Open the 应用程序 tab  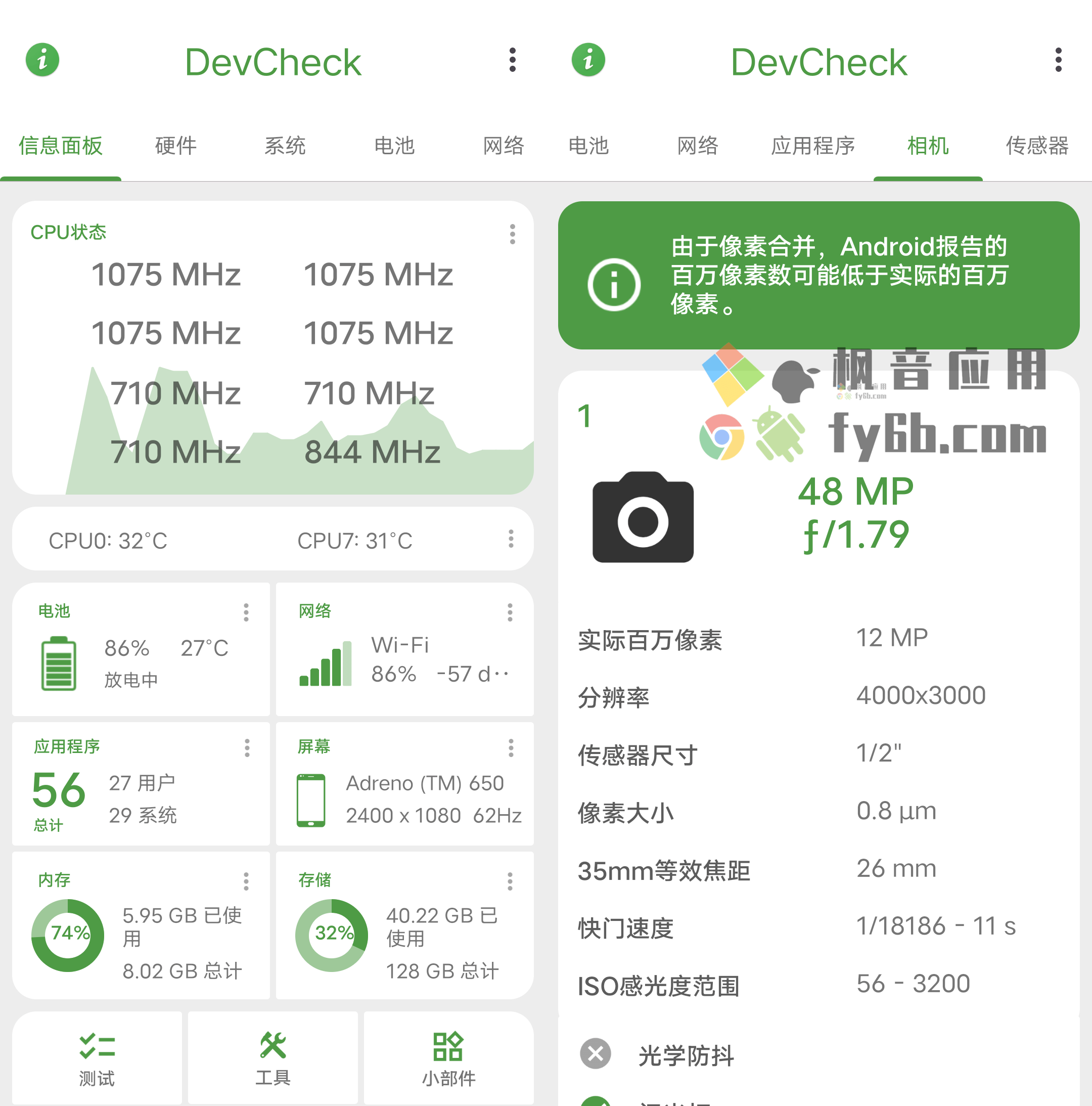click(x=813, y=146)
